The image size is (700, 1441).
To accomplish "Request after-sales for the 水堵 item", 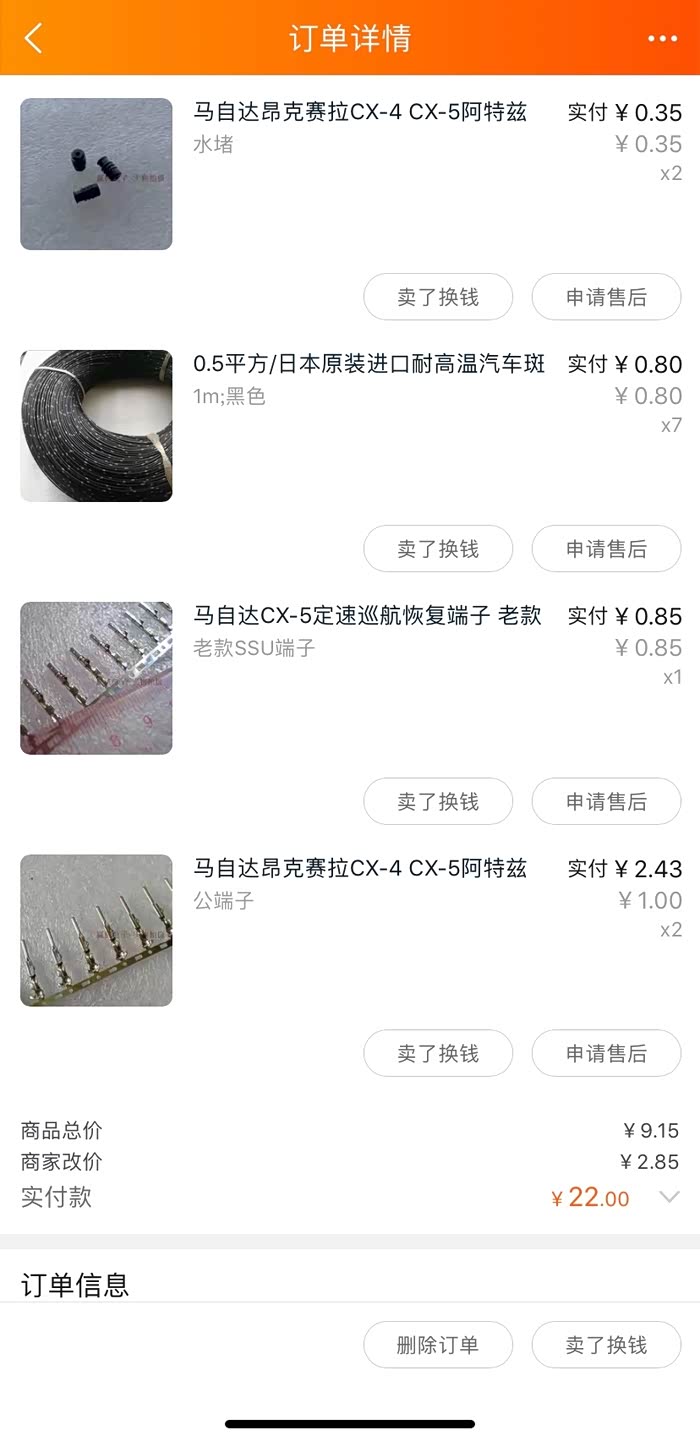I will (x=606, y=297).
